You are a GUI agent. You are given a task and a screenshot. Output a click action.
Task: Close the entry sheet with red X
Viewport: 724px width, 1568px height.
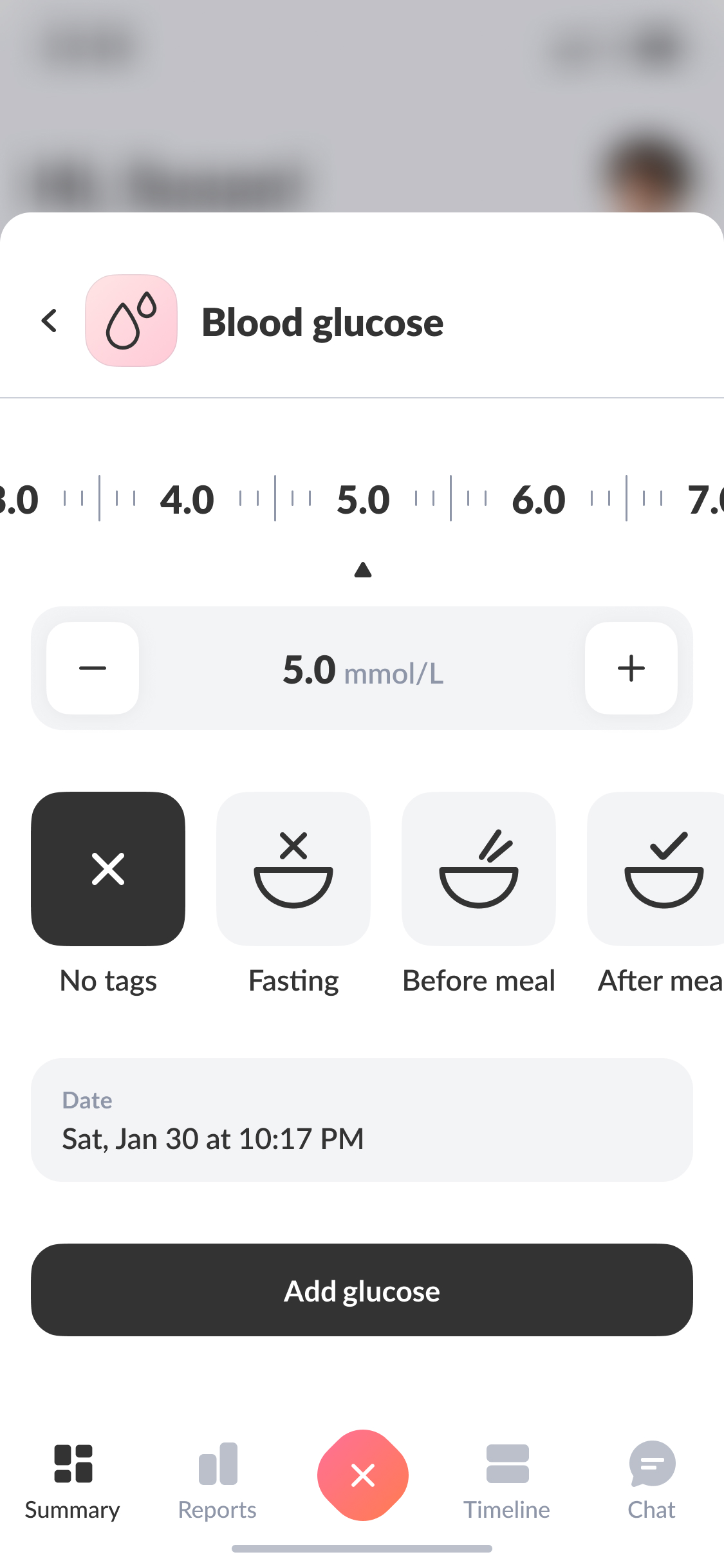(363, 1475)
